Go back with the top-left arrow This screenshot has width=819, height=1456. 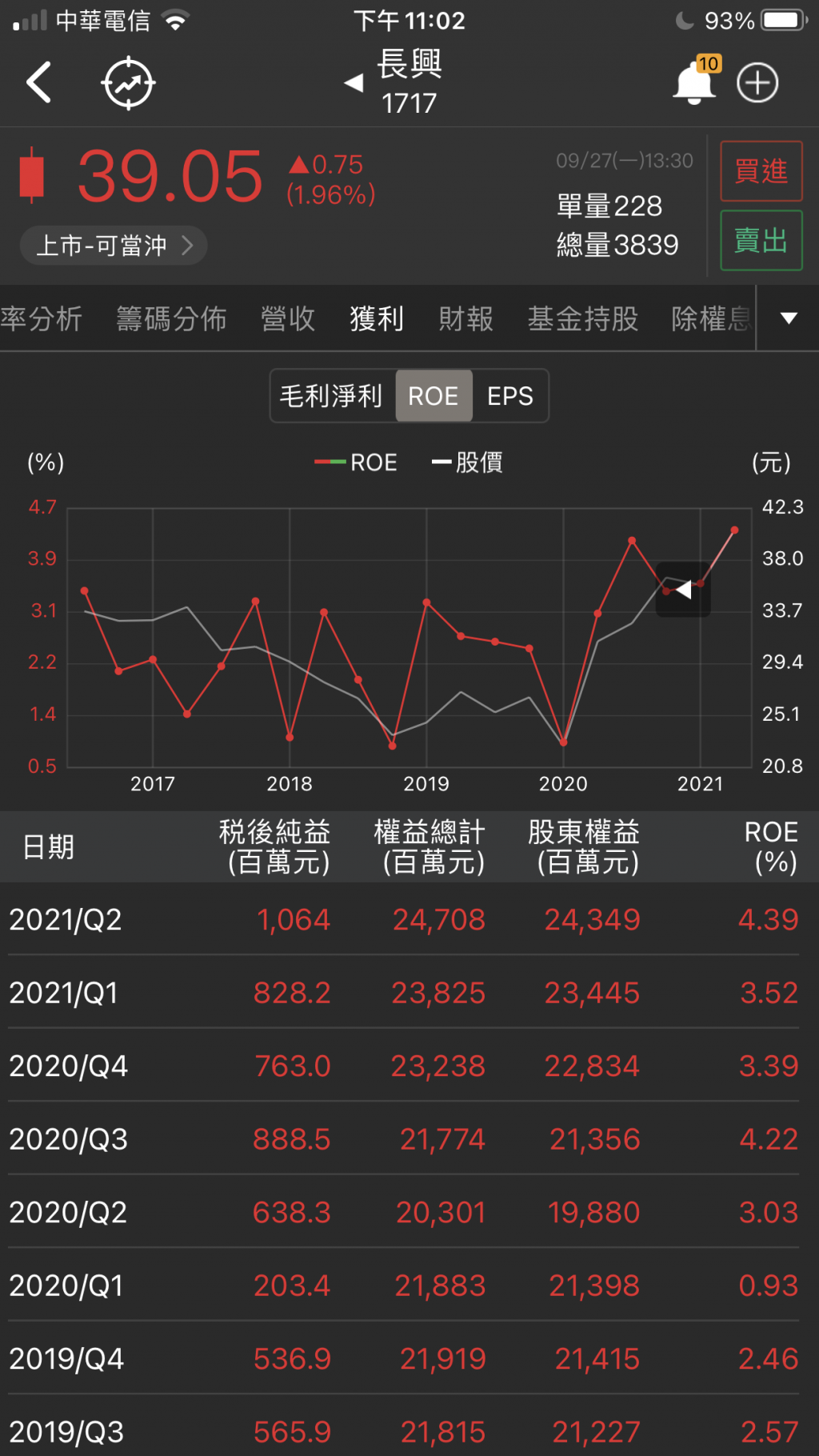pos(38,82)
